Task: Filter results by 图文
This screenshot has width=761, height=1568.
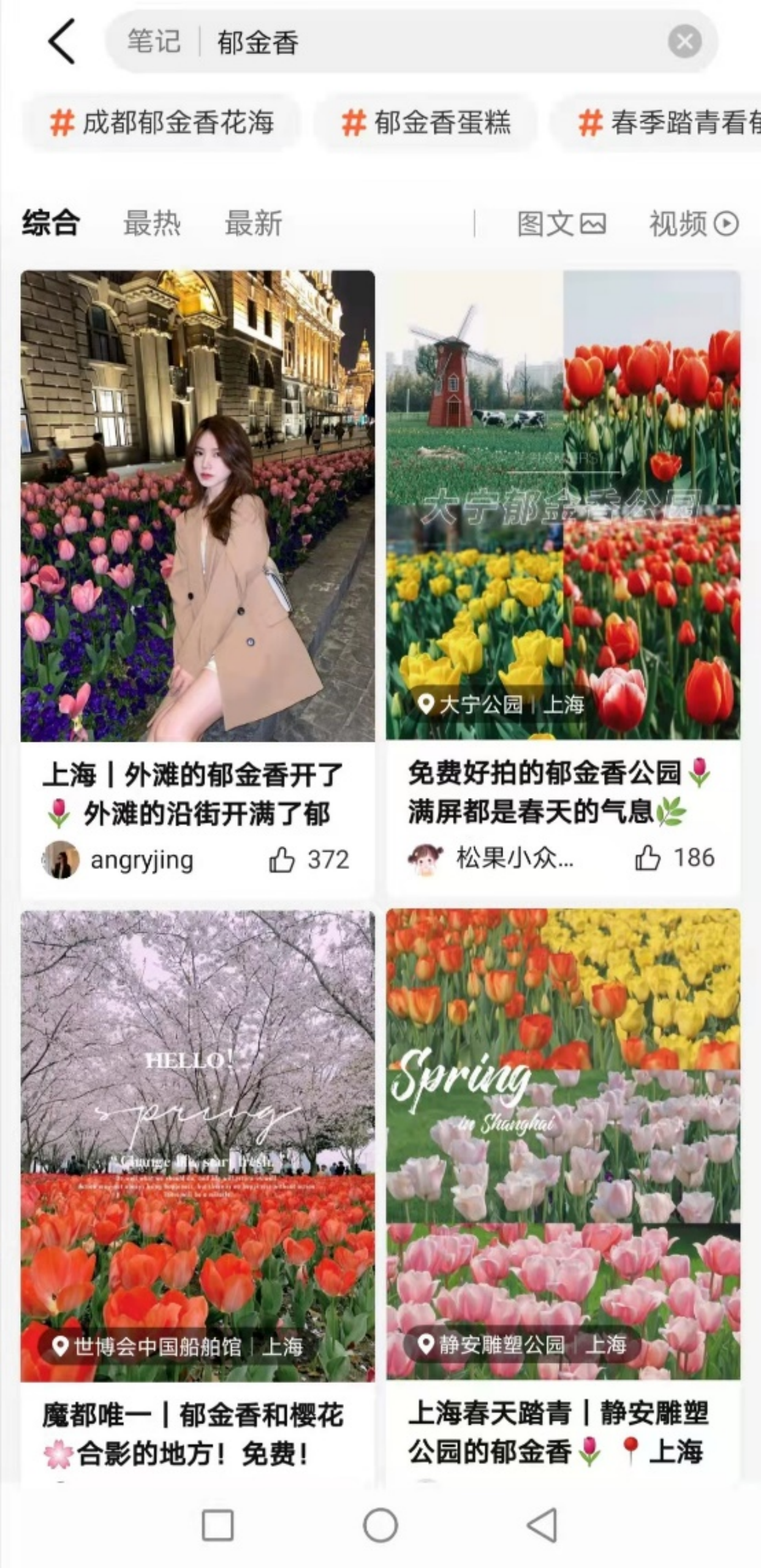Action: pyautogui.click(x=561, y=224)
